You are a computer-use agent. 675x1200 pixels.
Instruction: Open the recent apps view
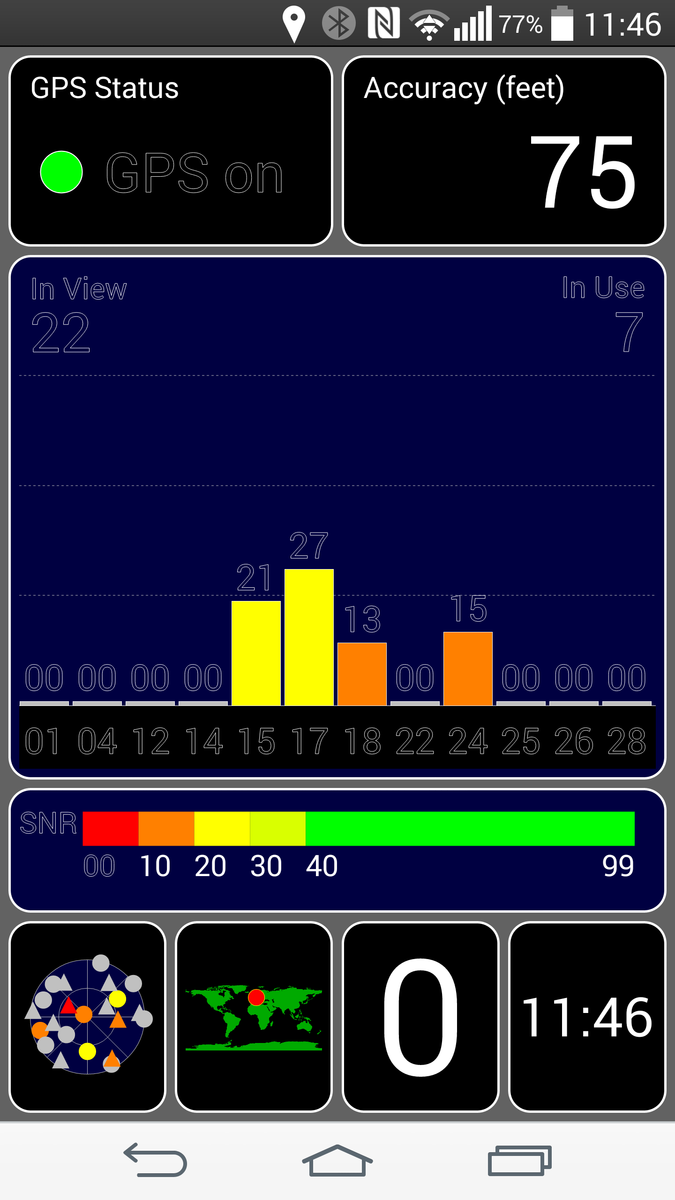(519, 1161)
